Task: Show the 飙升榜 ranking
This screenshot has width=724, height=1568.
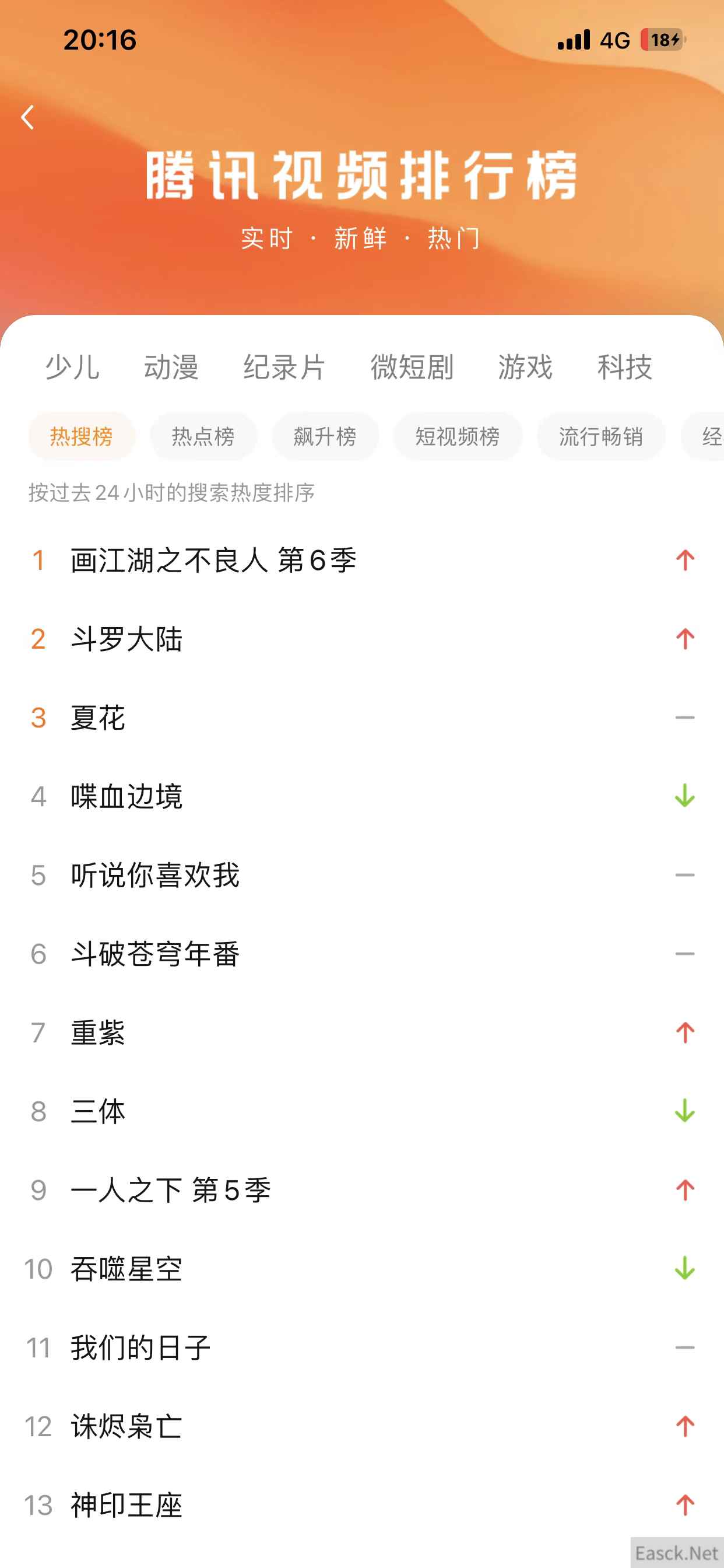Action: 325,436
